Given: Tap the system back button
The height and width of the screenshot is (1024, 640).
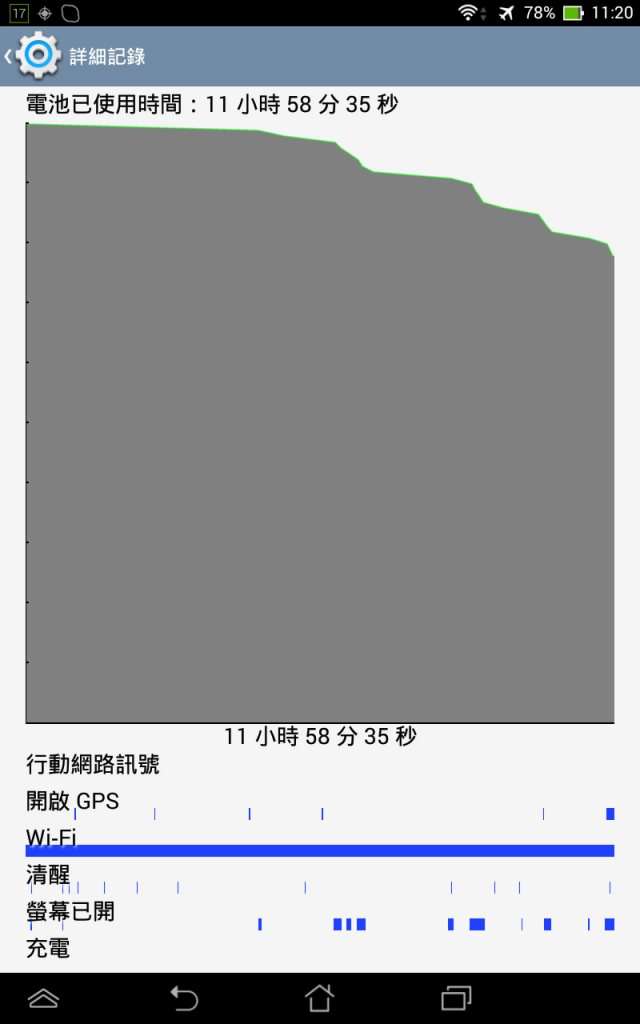Looking at the screenshot, I should [184, 998].
